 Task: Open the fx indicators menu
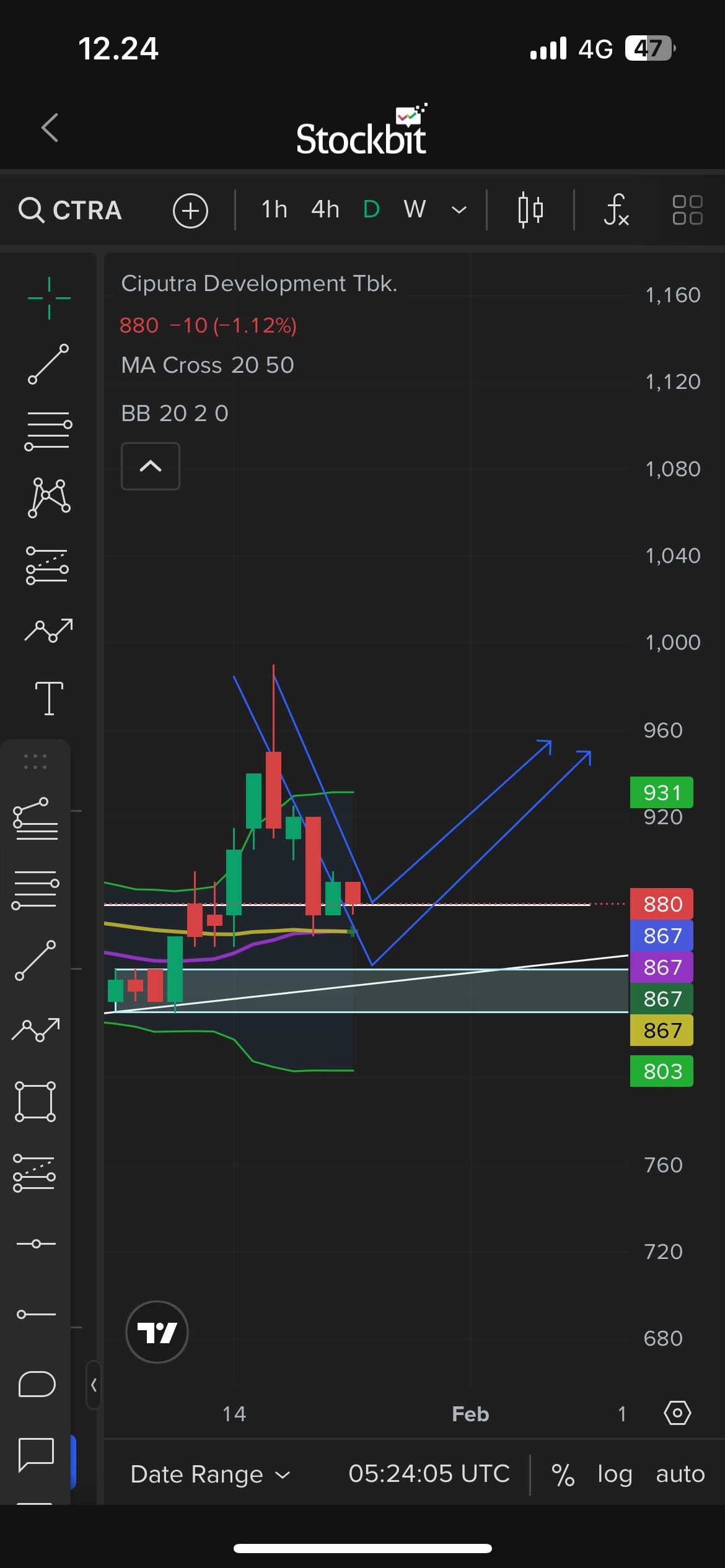(x=616, y=210)
